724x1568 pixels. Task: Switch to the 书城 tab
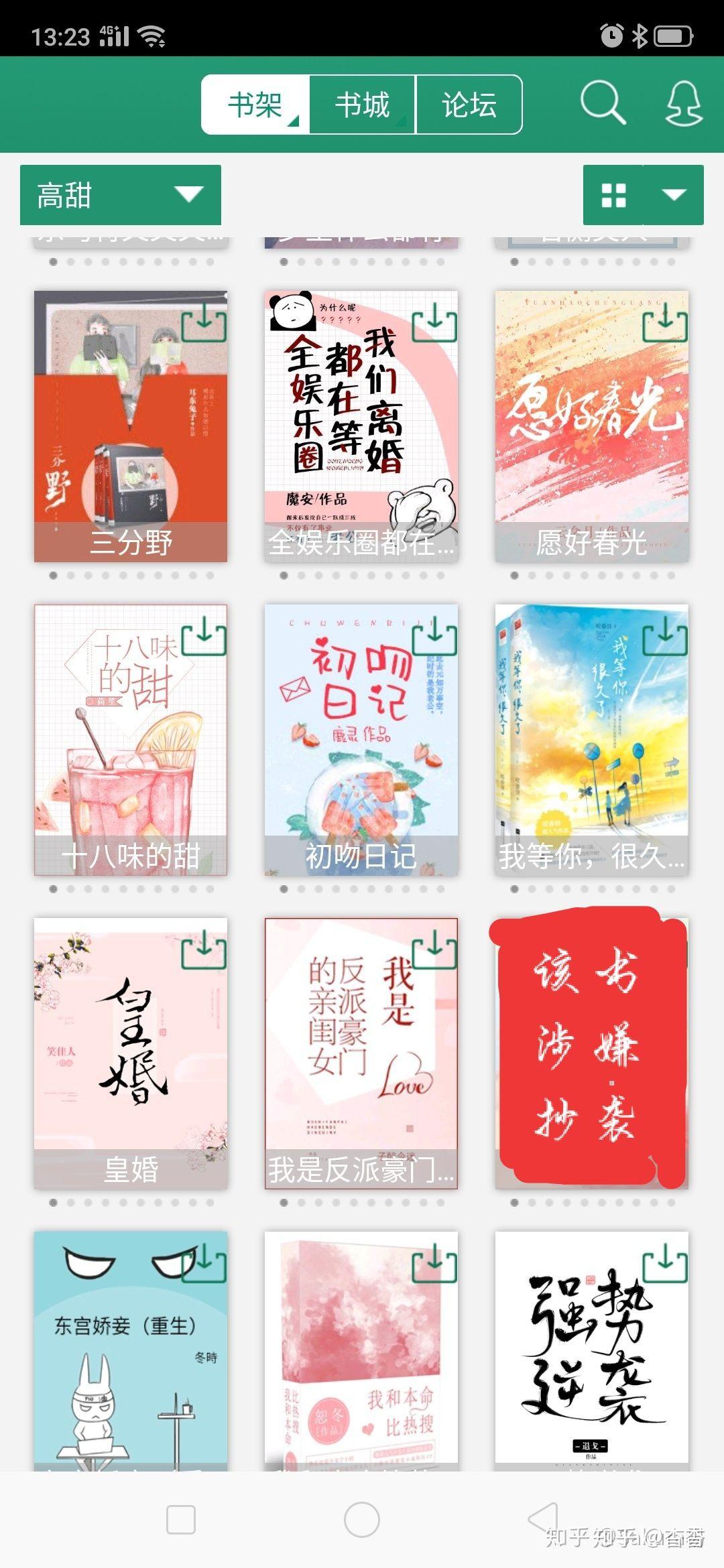pyautogui.click(x=362, y=105)
